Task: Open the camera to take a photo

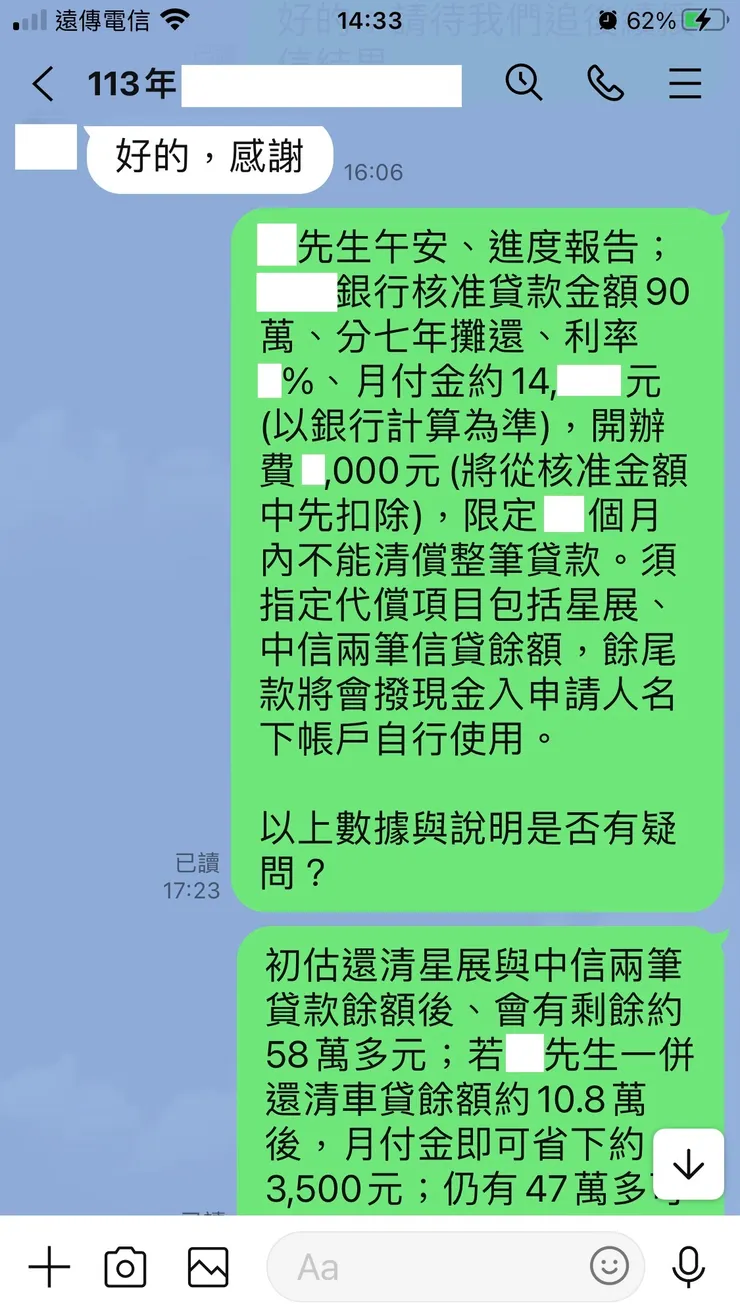Action: coord(124,1266)
